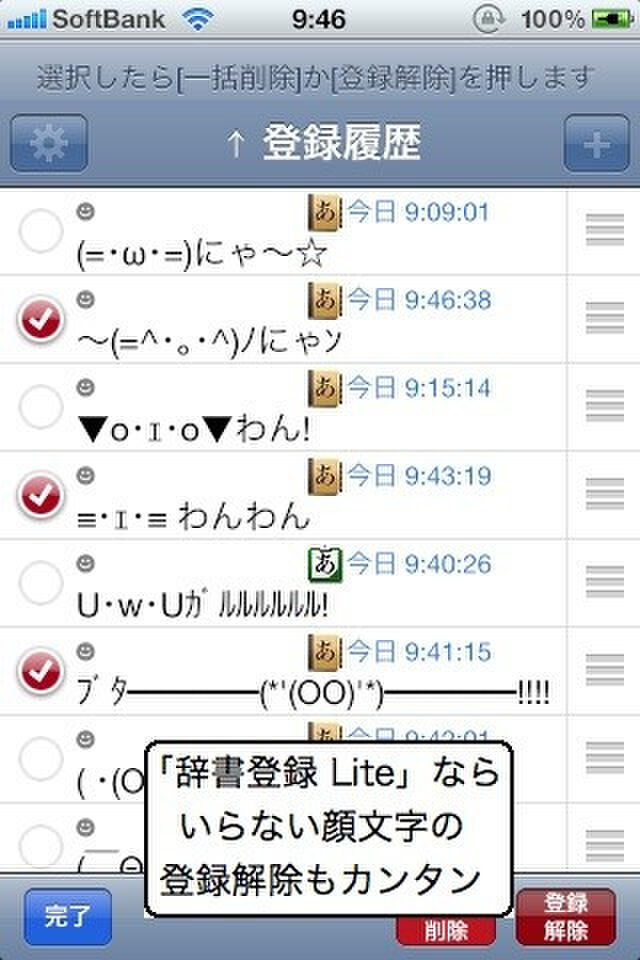Tap the plus button to add an entry
640x960 pixels.
[x=596, y=145]
